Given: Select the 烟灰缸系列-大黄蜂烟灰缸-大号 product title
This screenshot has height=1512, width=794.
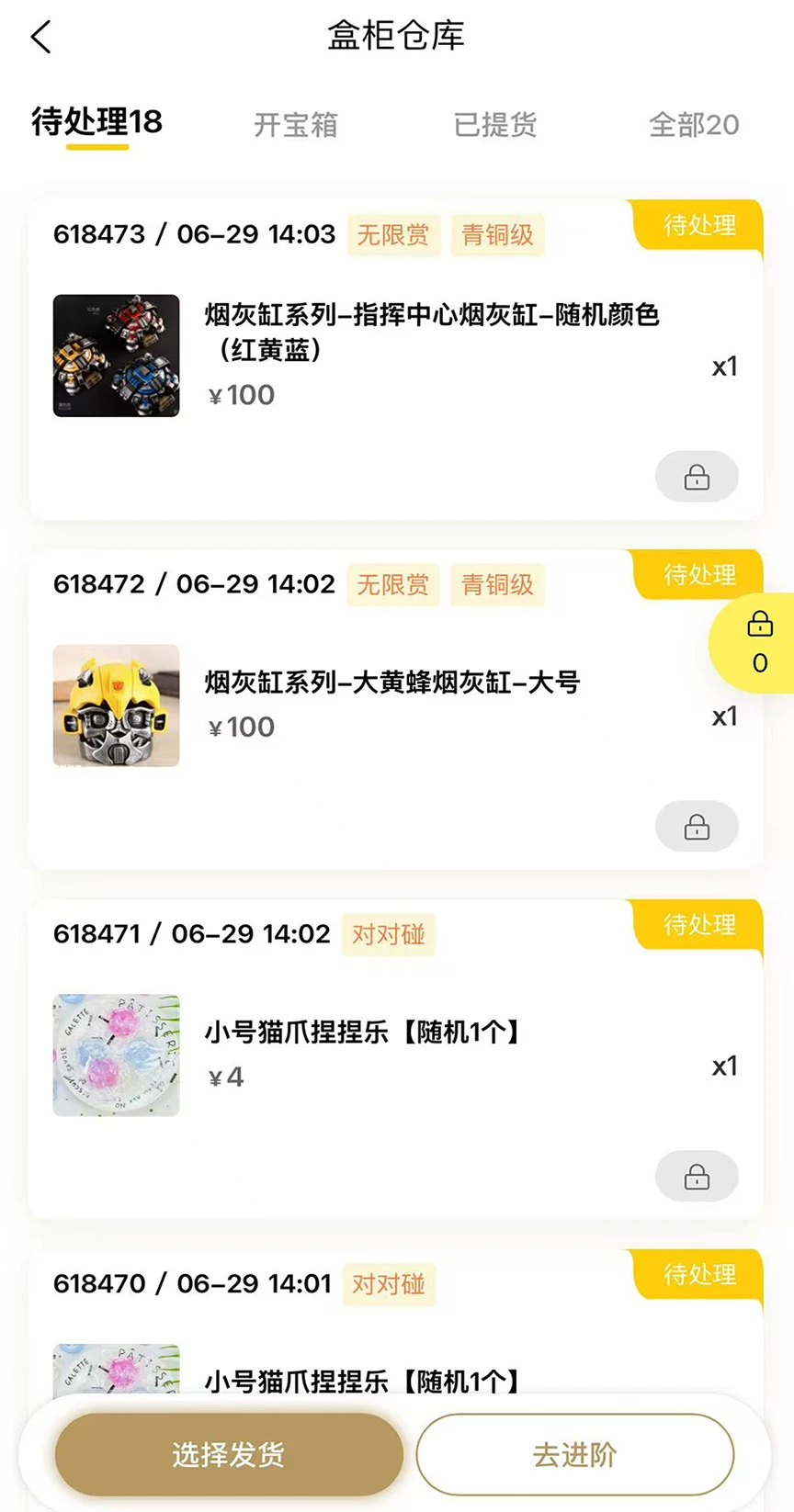Looking at the screenshot, I should 391,683.
